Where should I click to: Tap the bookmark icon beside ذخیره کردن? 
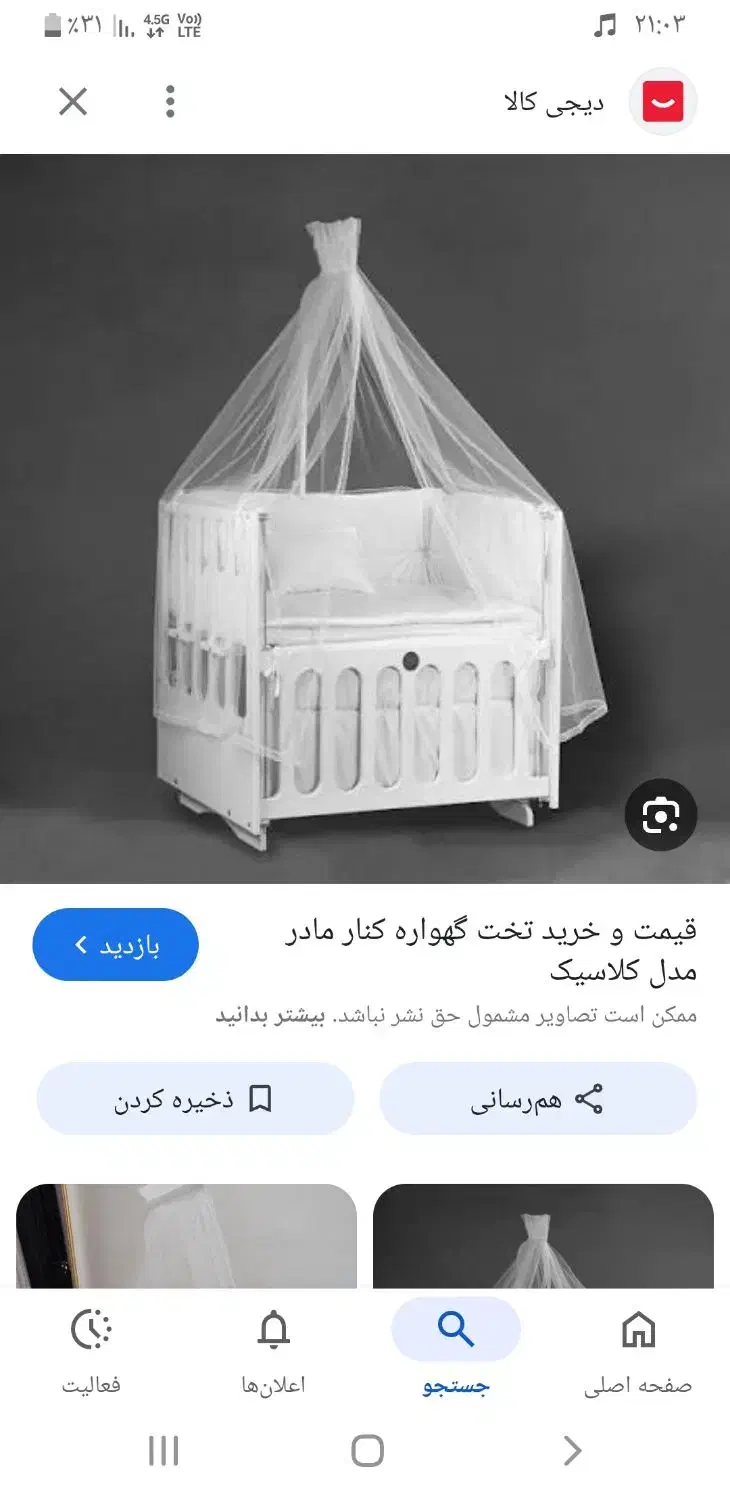click(259, 1098)
